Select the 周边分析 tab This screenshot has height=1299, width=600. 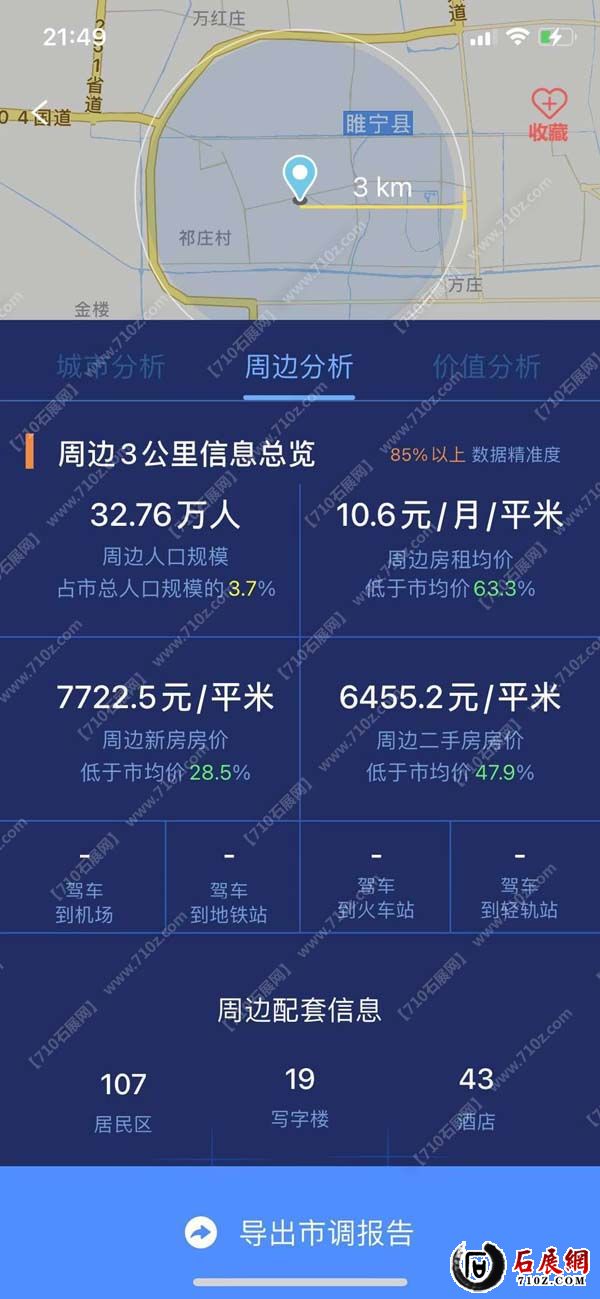[299, 366]
